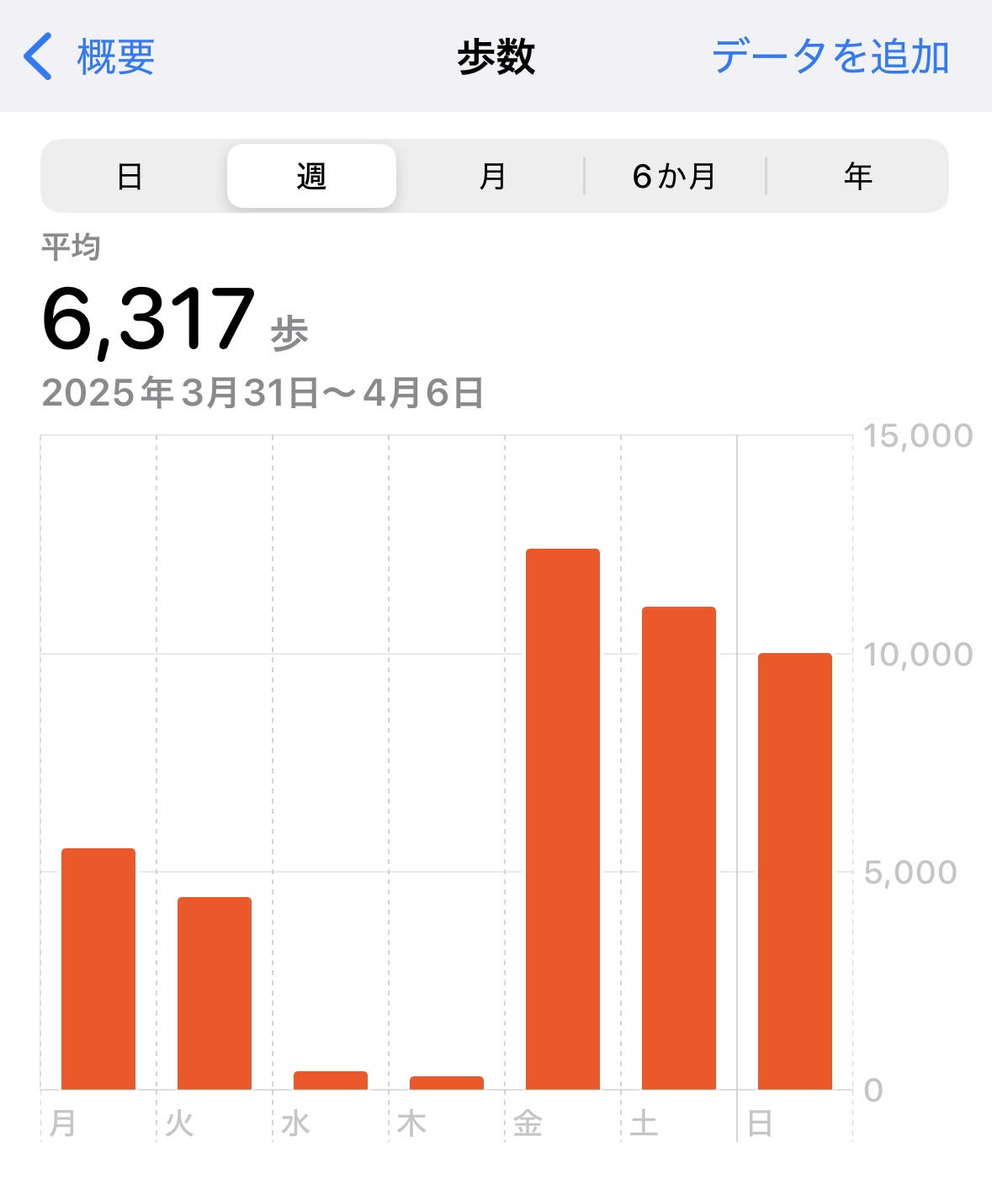
Task: Select the 金 bar in the chart
Action: click(562, 820)
